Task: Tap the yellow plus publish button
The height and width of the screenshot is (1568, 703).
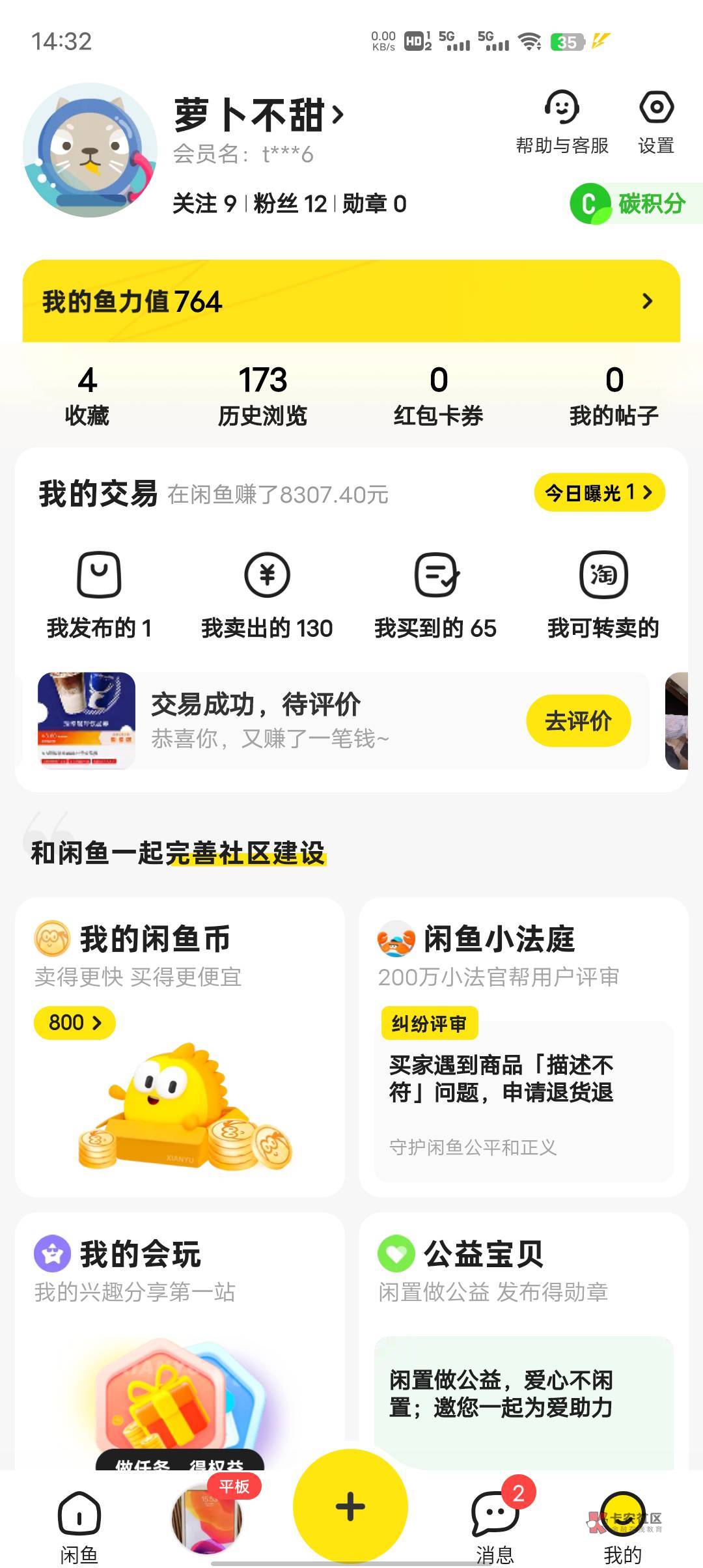Action: (x=350, y=1506)
